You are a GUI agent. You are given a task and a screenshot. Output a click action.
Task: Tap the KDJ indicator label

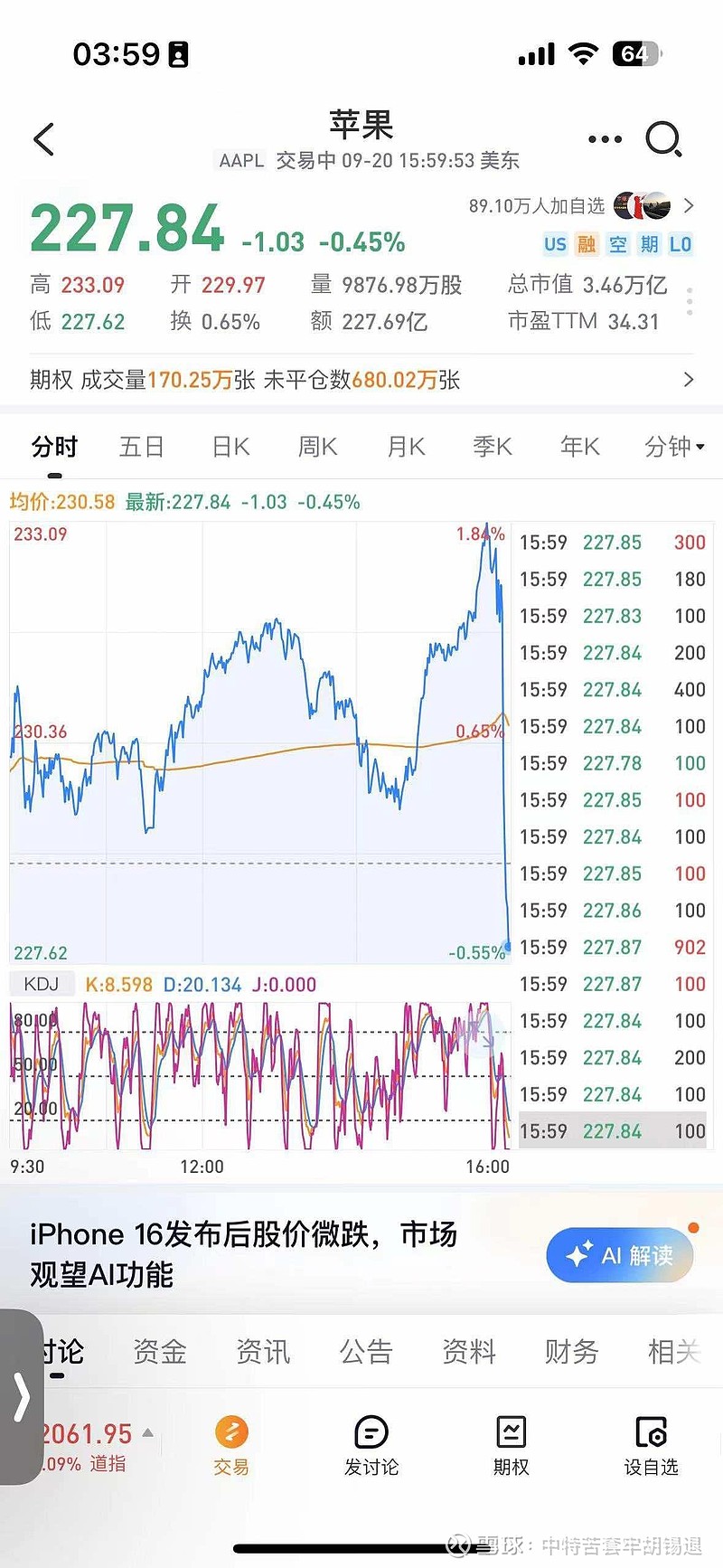41,984
